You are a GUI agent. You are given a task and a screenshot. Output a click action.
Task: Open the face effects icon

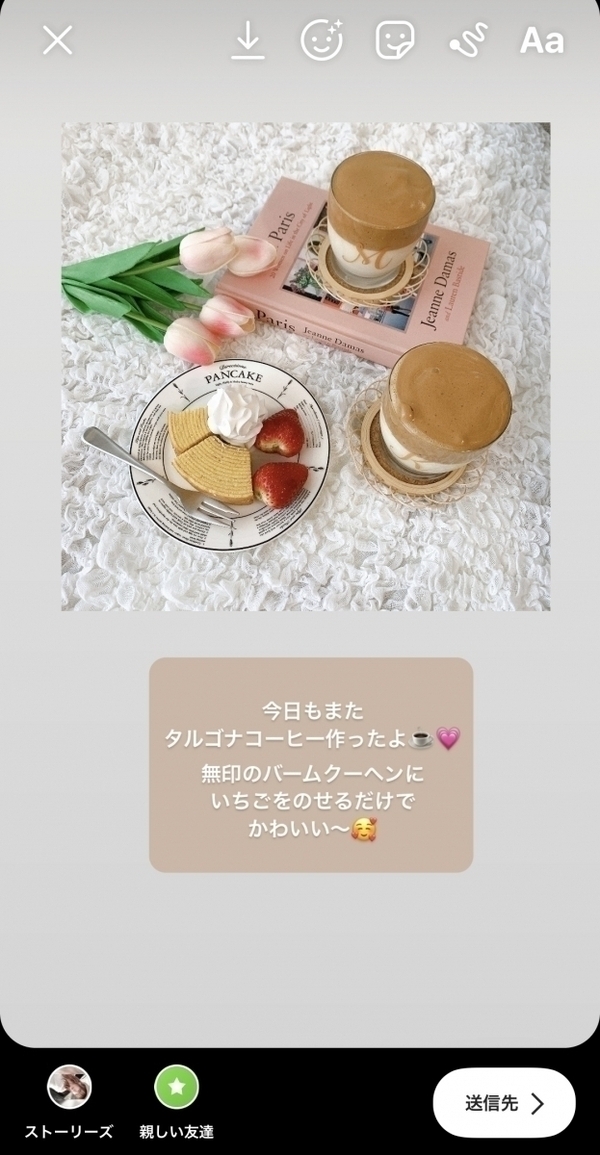point(321,41)
